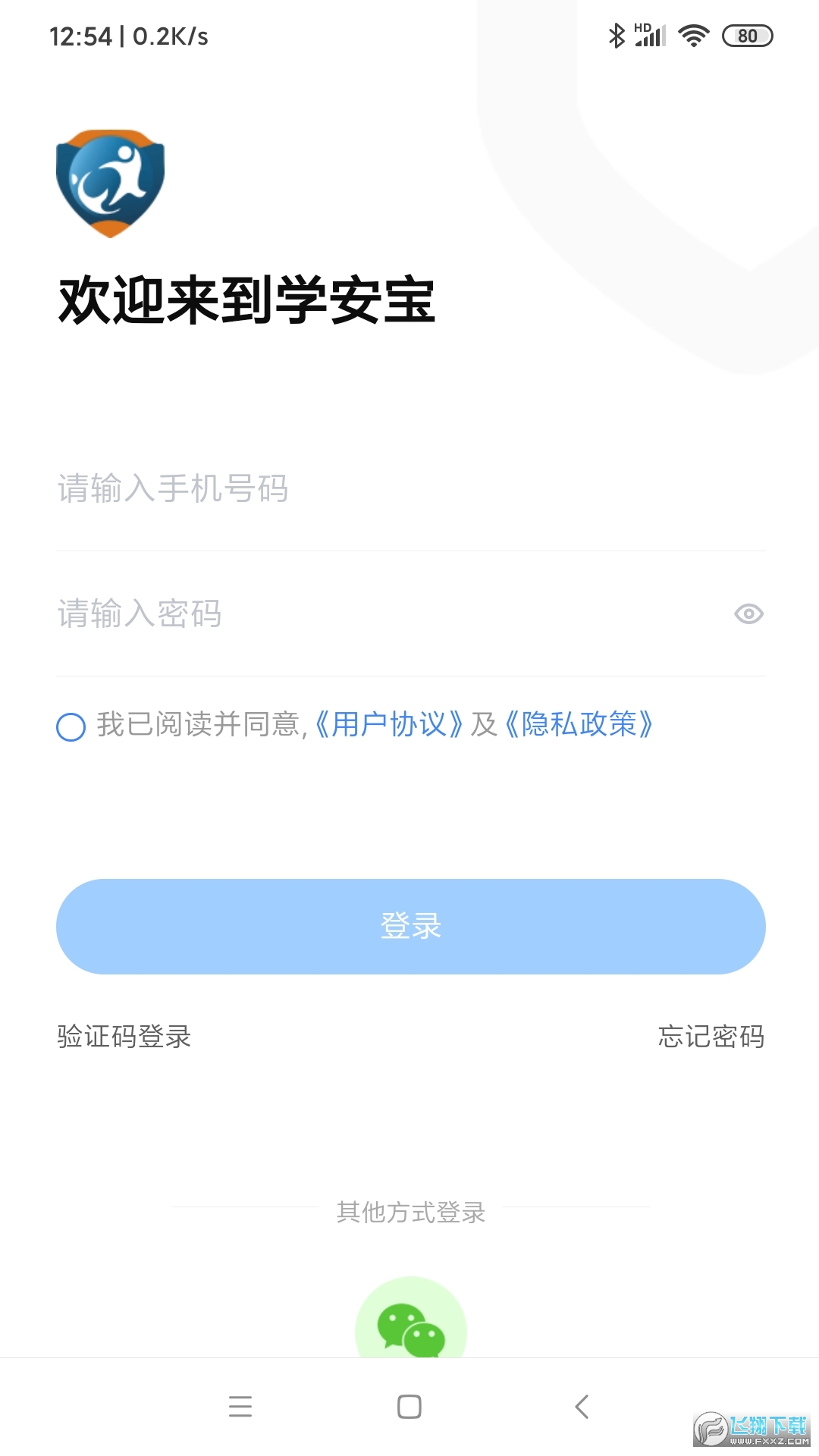
Task: Open 忘记密码 to reset password
Action: coord(711,1037)
